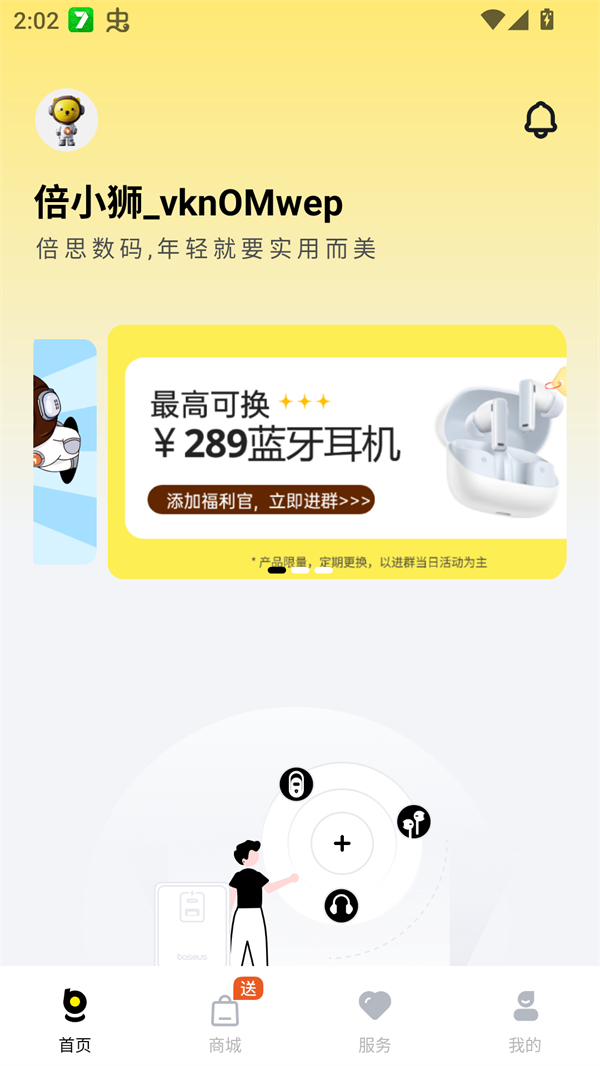This screenshot has height=1066, width=600.
Task: Tap the lion astronaut profile avatar
Action: click(x=67, y=120)
